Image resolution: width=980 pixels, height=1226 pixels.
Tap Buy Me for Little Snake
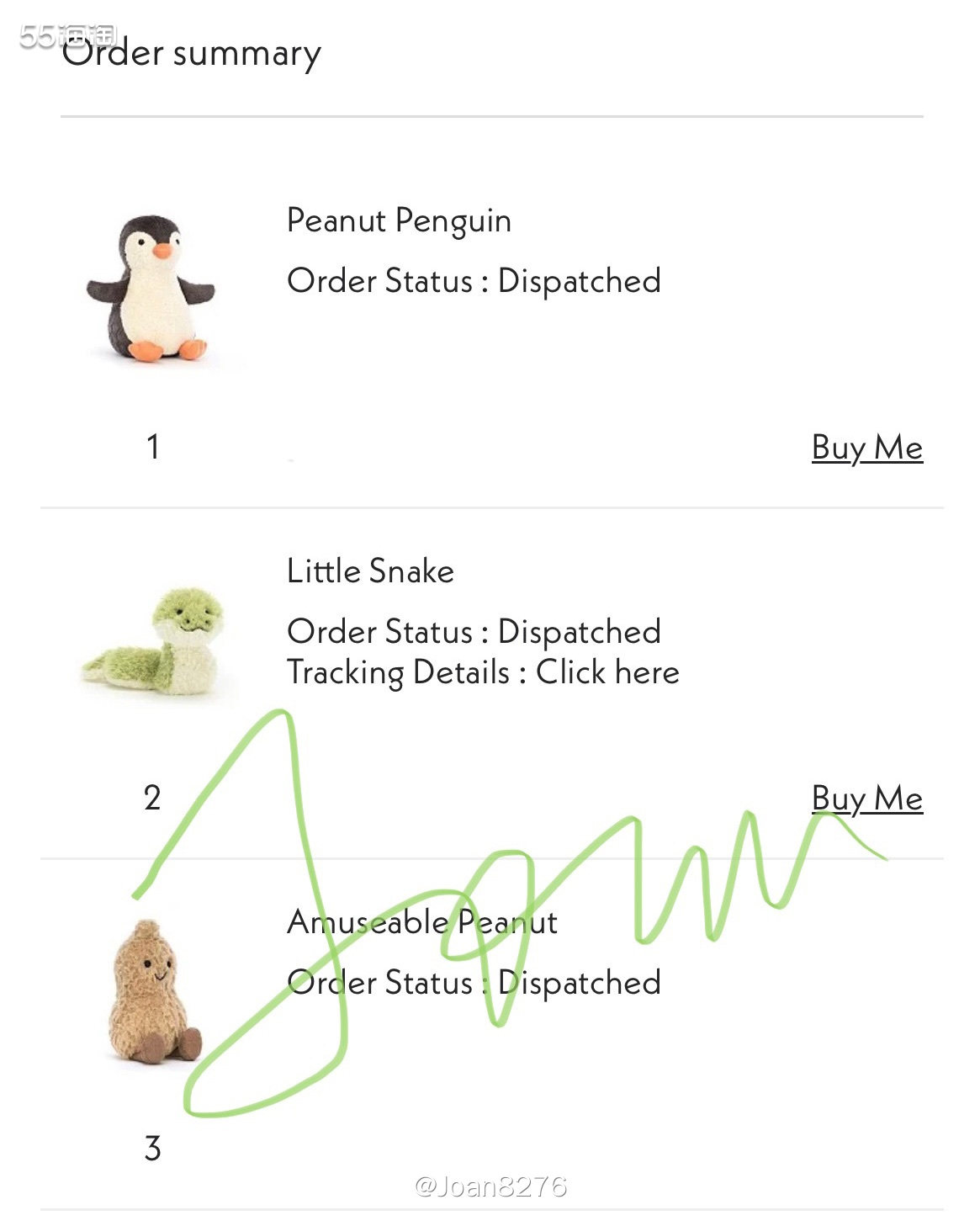tap(866, 799)
